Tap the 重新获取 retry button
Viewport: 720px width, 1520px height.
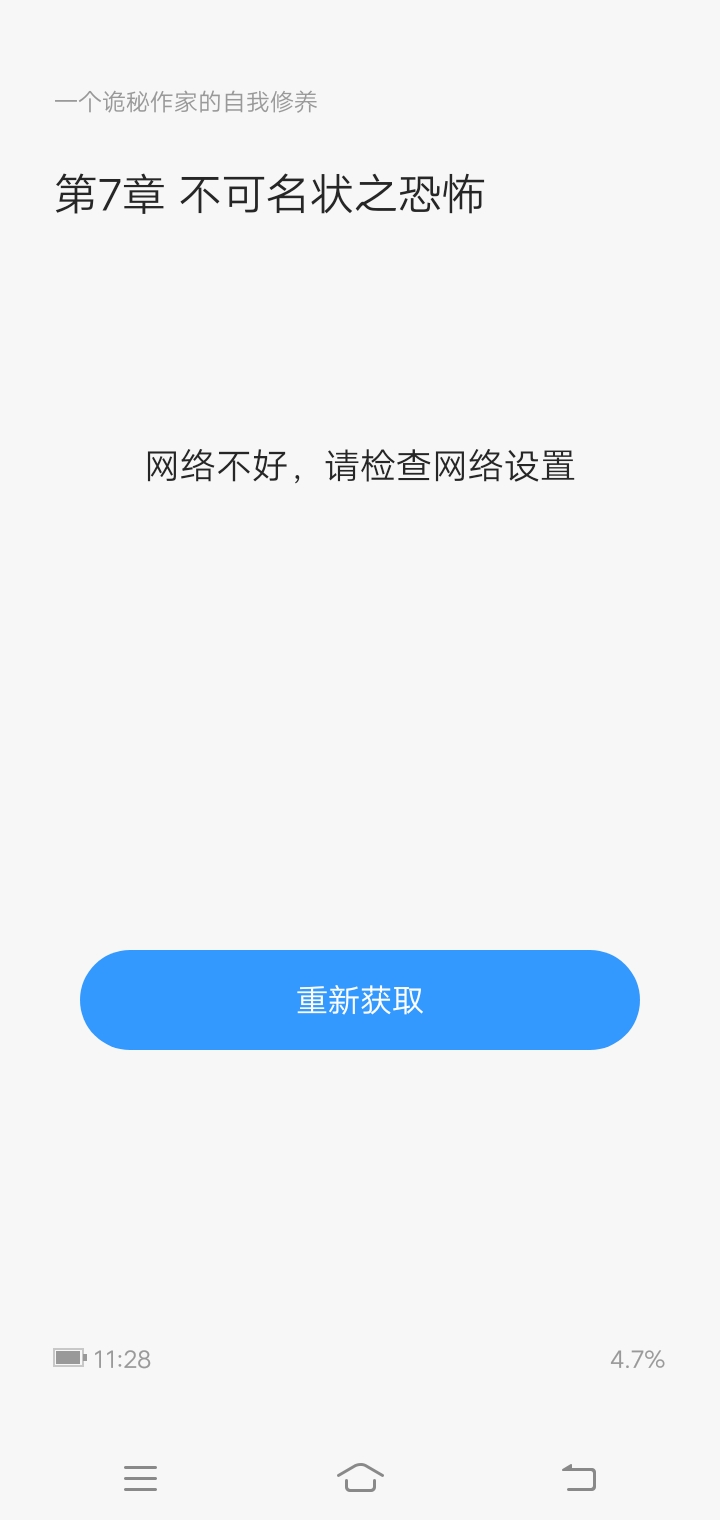pyautogui.click(x=360, y=1000)
